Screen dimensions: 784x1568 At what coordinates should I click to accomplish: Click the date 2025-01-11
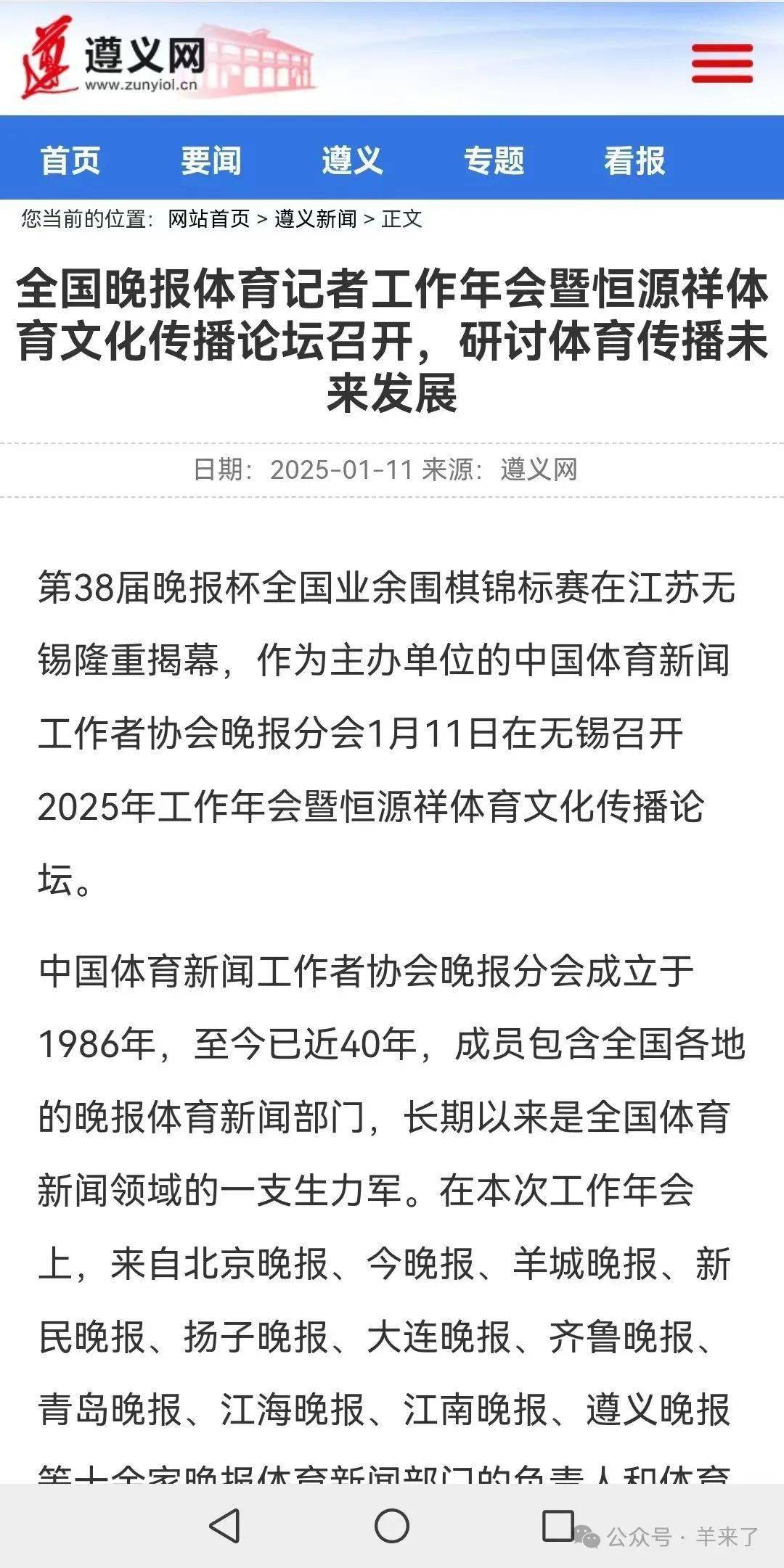pyautogui.click(x=342, y=470)
